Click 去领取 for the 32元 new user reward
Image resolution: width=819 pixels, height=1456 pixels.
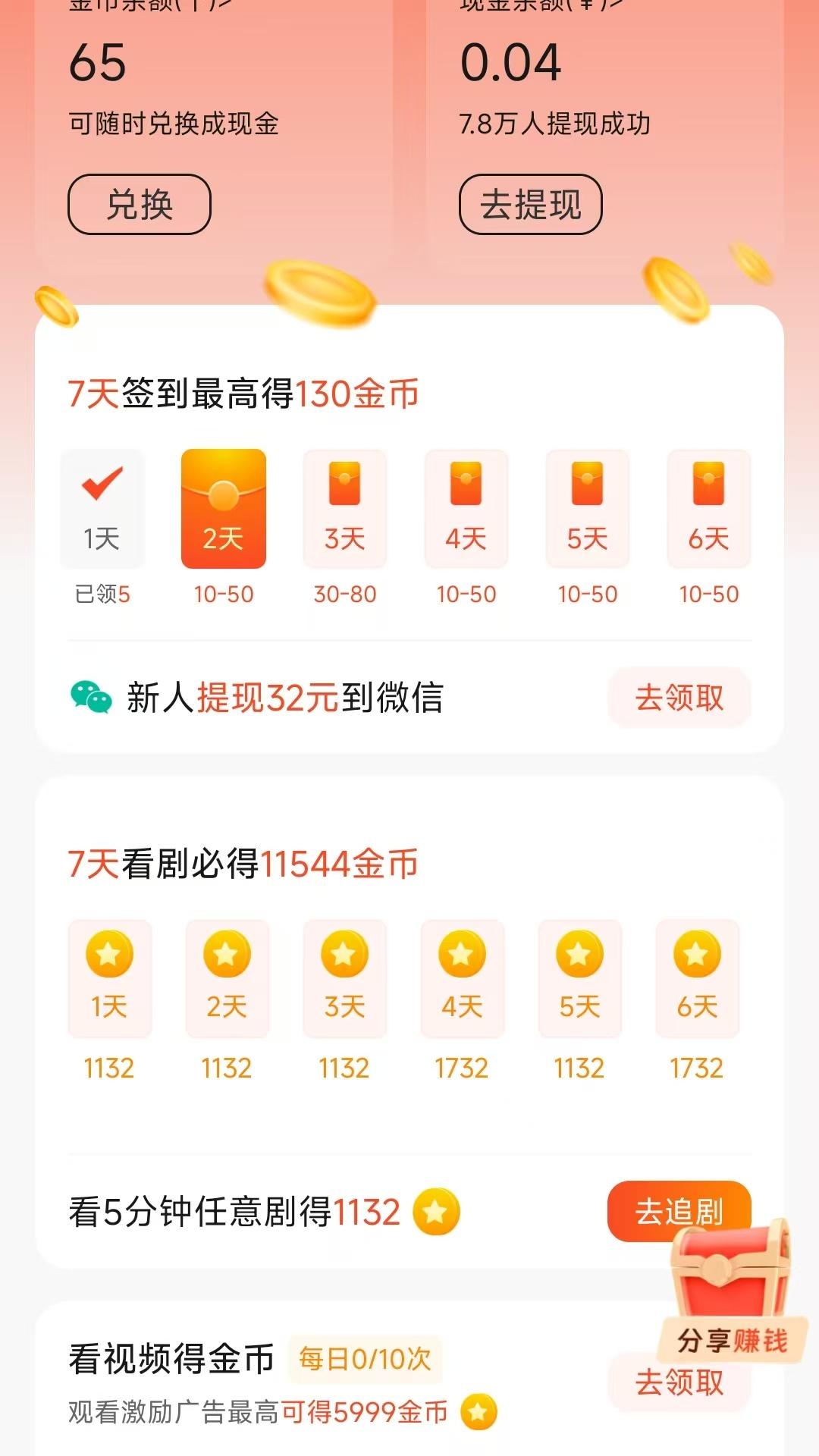tap(679, 698)
